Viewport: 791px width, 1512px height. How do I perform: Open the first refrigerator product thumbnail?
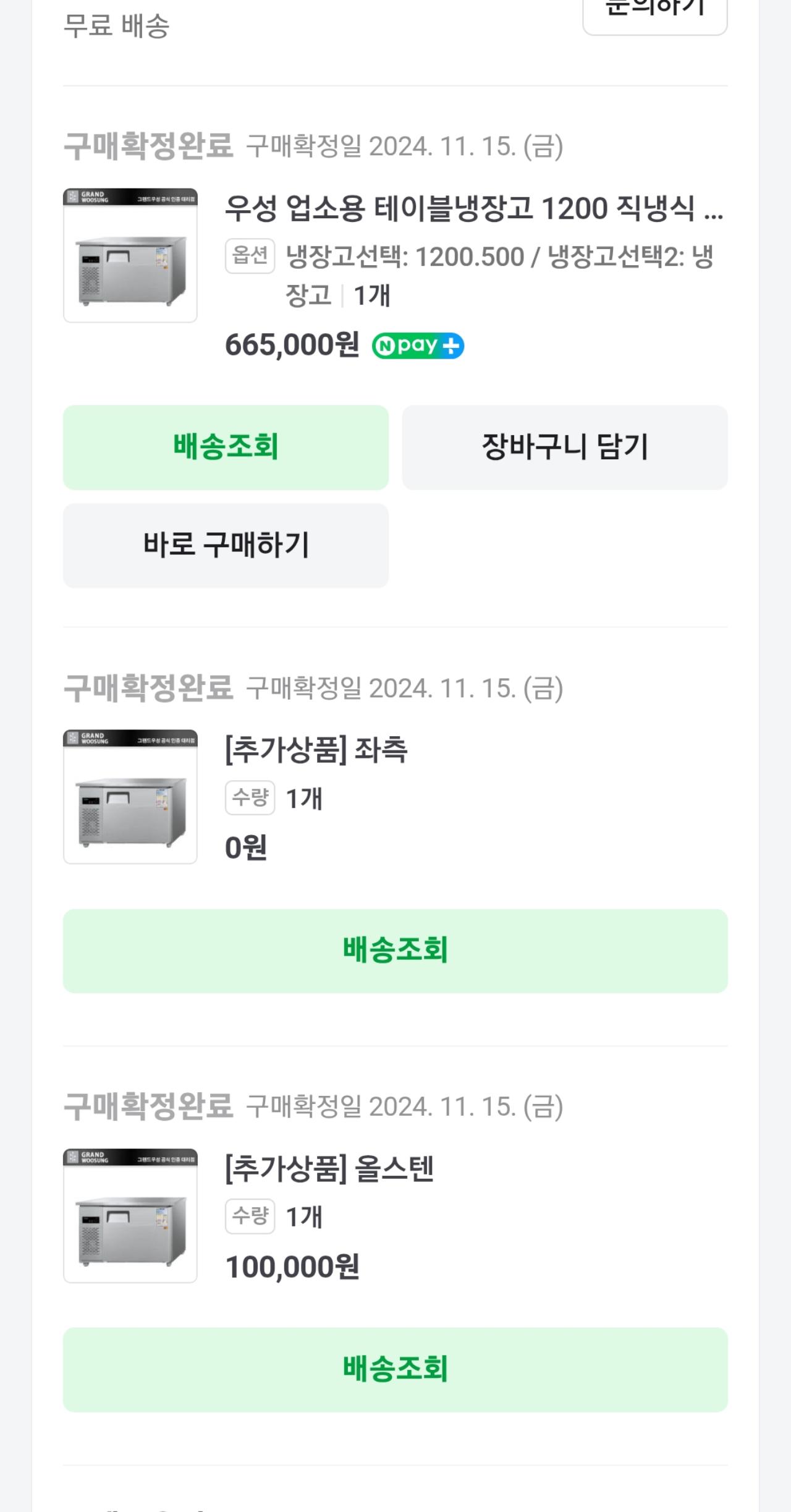(129, 255)
